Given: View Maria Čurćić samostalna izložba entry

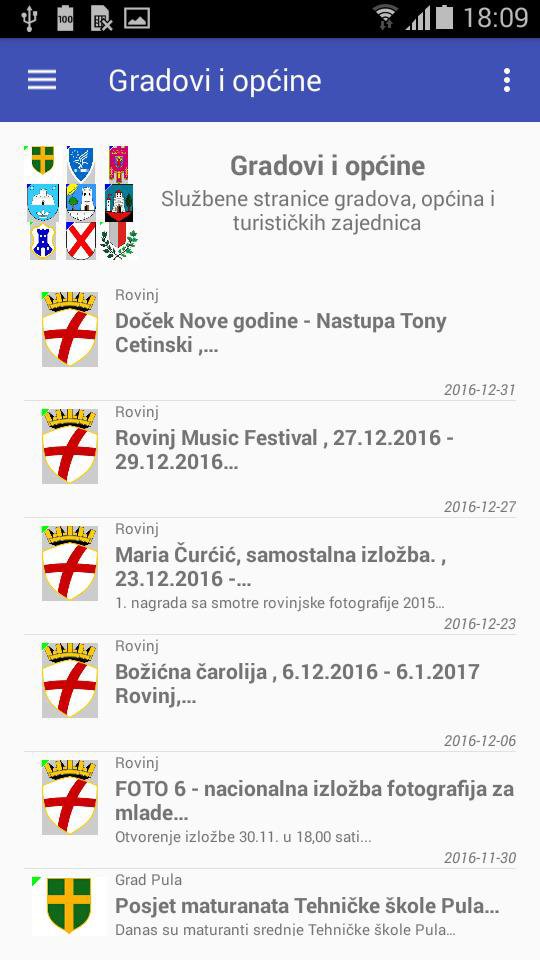Looking at the screenshot, I should [270, 576].
